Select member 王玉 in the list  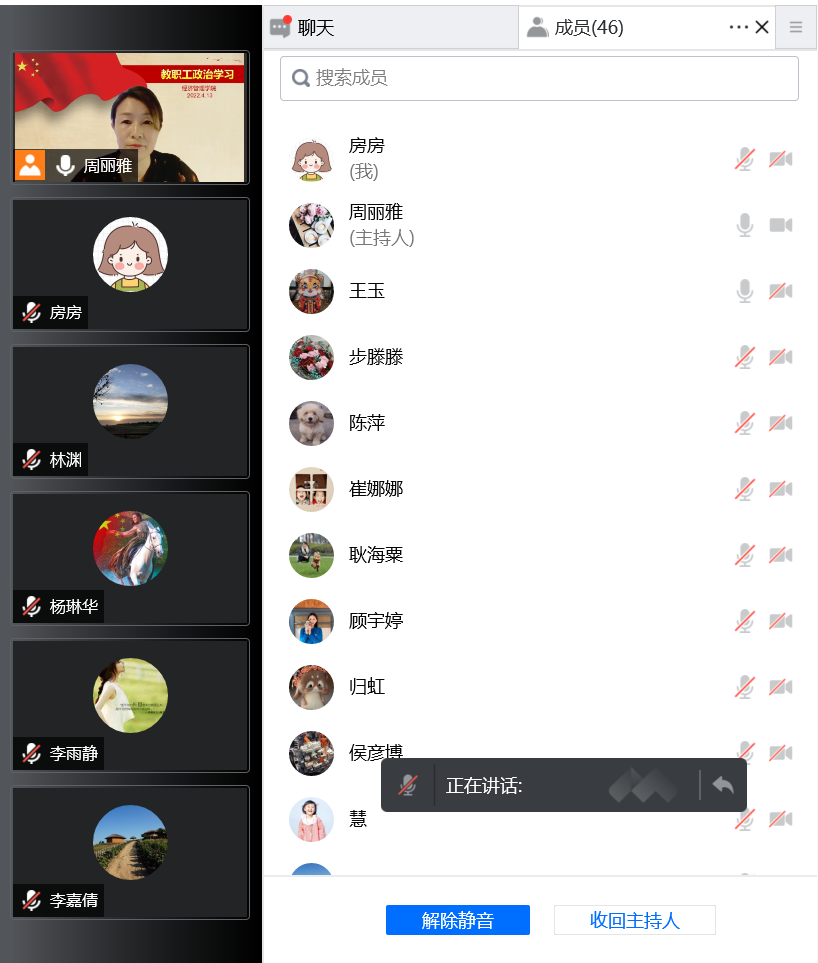(367, 291)
